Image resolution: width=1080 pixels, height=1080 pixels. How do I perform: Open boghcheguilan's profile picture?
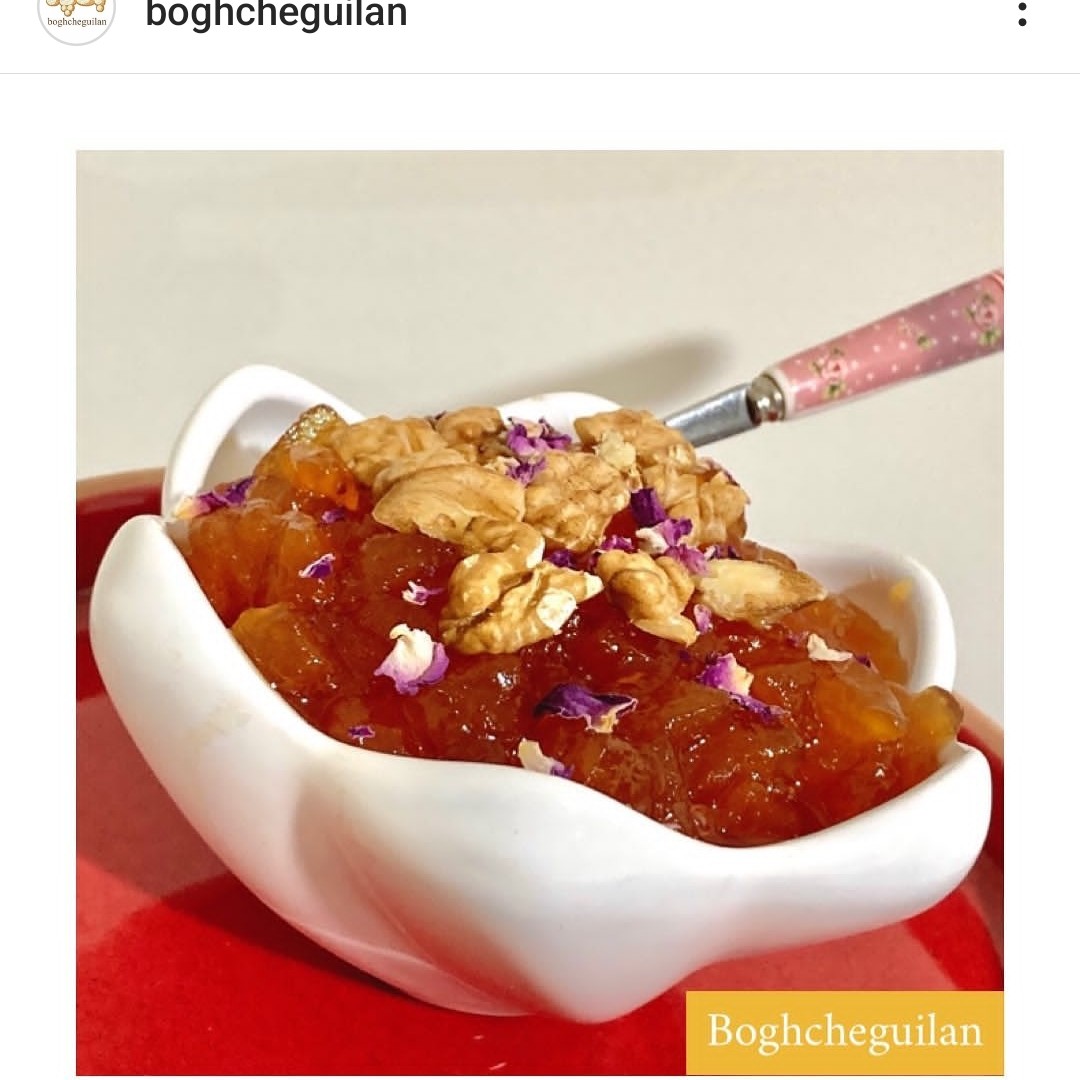76,14
